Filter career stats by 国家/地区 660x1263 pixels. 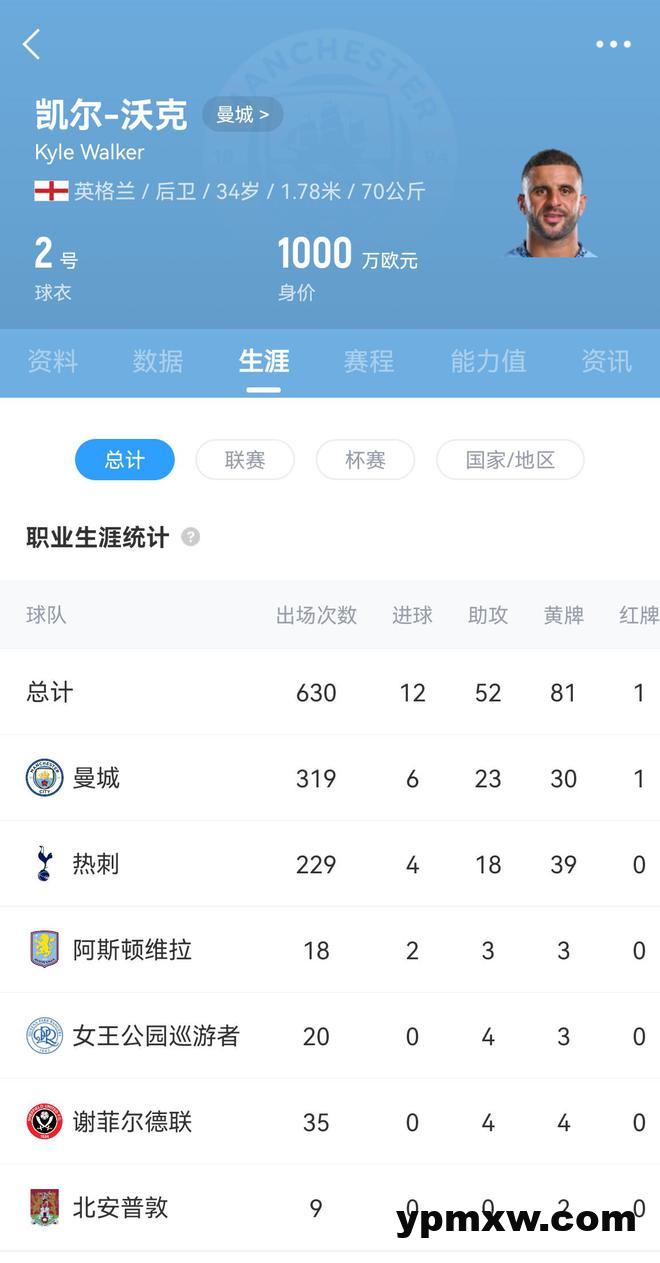click(510, 460)
